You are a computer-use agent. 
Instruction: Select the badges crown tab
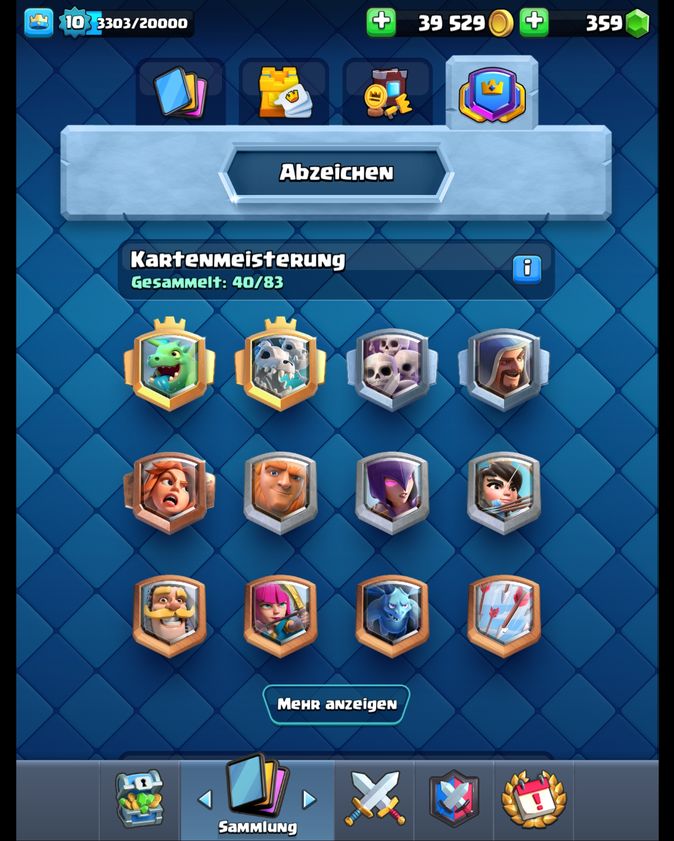click(x=491, y=93)
